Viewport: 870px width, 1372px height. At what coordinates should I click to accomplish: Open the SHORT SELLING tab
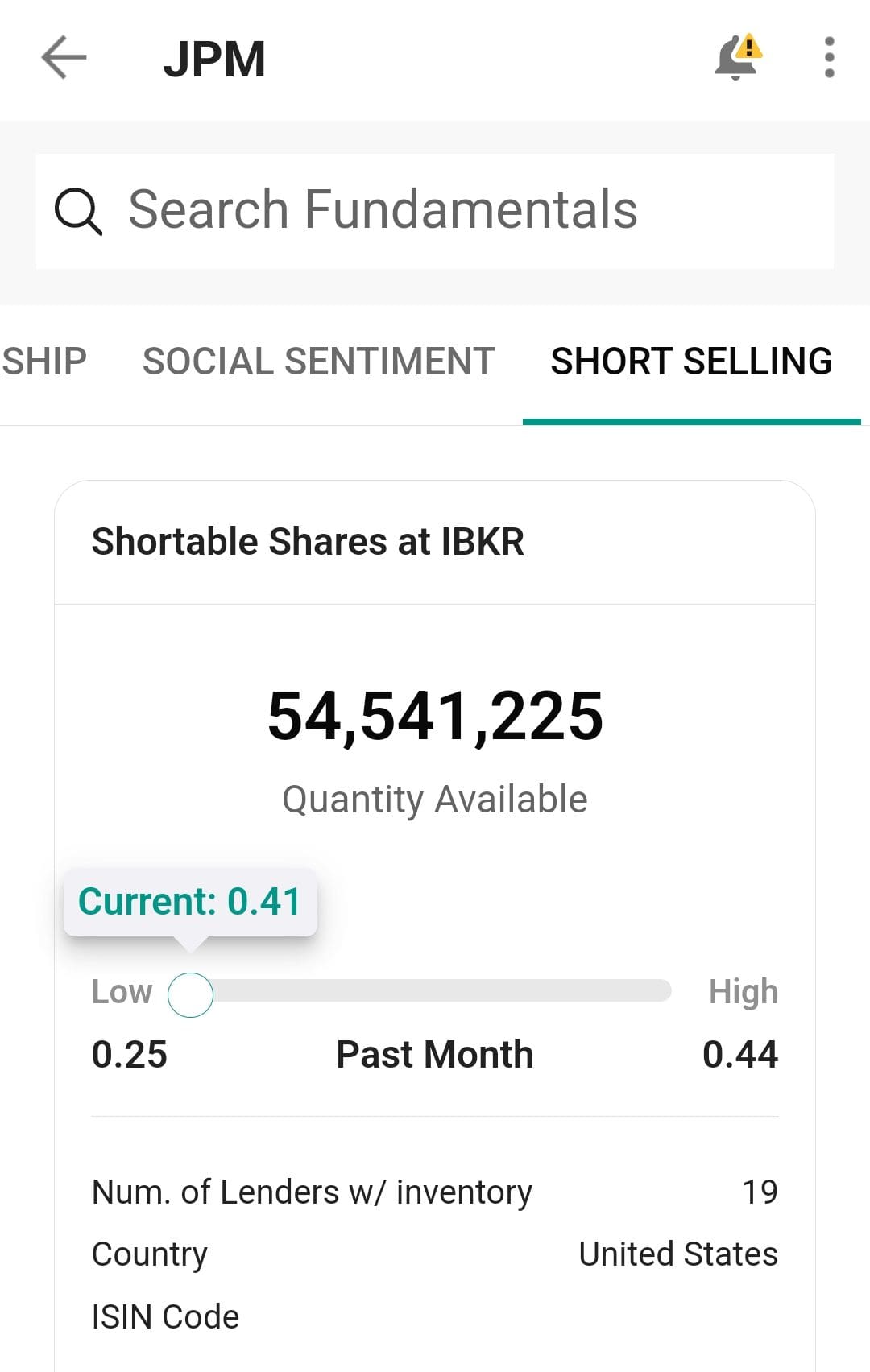(691, 360)
